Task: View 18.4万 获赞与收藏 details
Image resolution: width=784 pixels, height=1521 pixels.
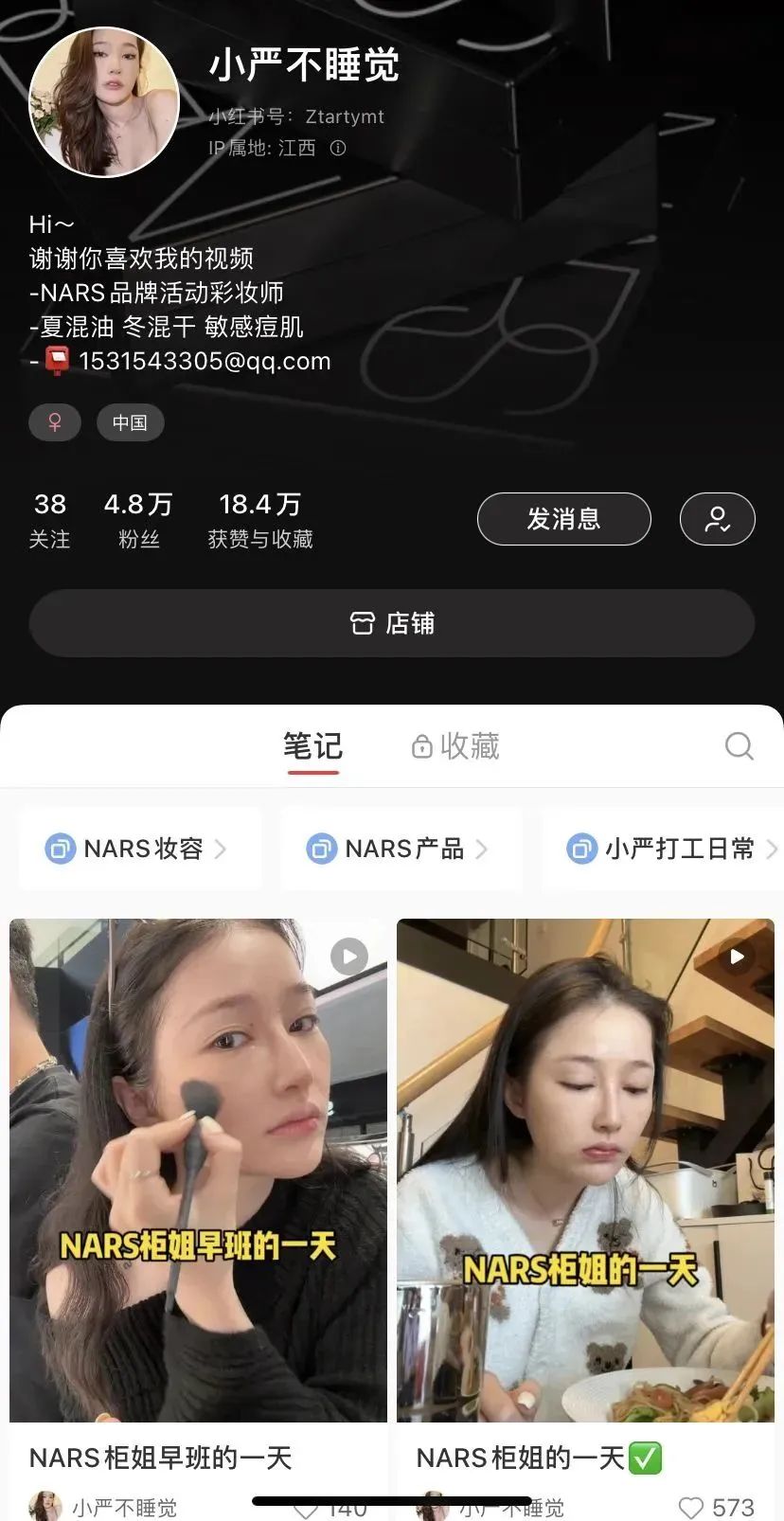Action: click(x=260, y=519)
